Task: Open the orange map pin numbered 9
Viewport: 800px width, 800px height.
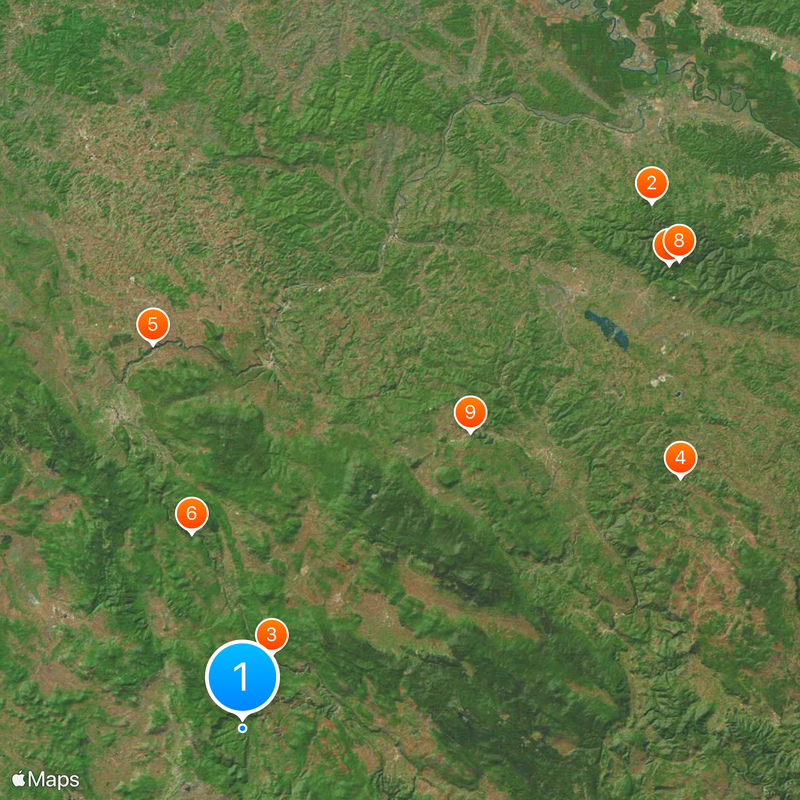Action: click(470, 412)
